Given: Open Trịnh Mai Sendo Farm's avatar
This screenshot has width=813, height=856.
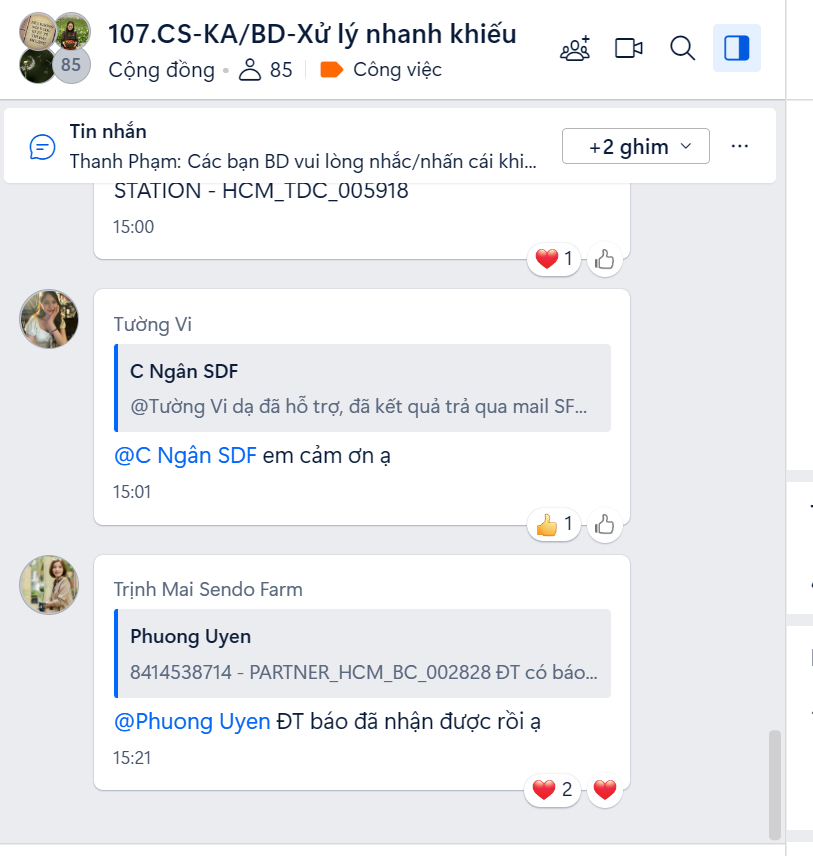Looking at the screenshot, I should click(50, 585).
